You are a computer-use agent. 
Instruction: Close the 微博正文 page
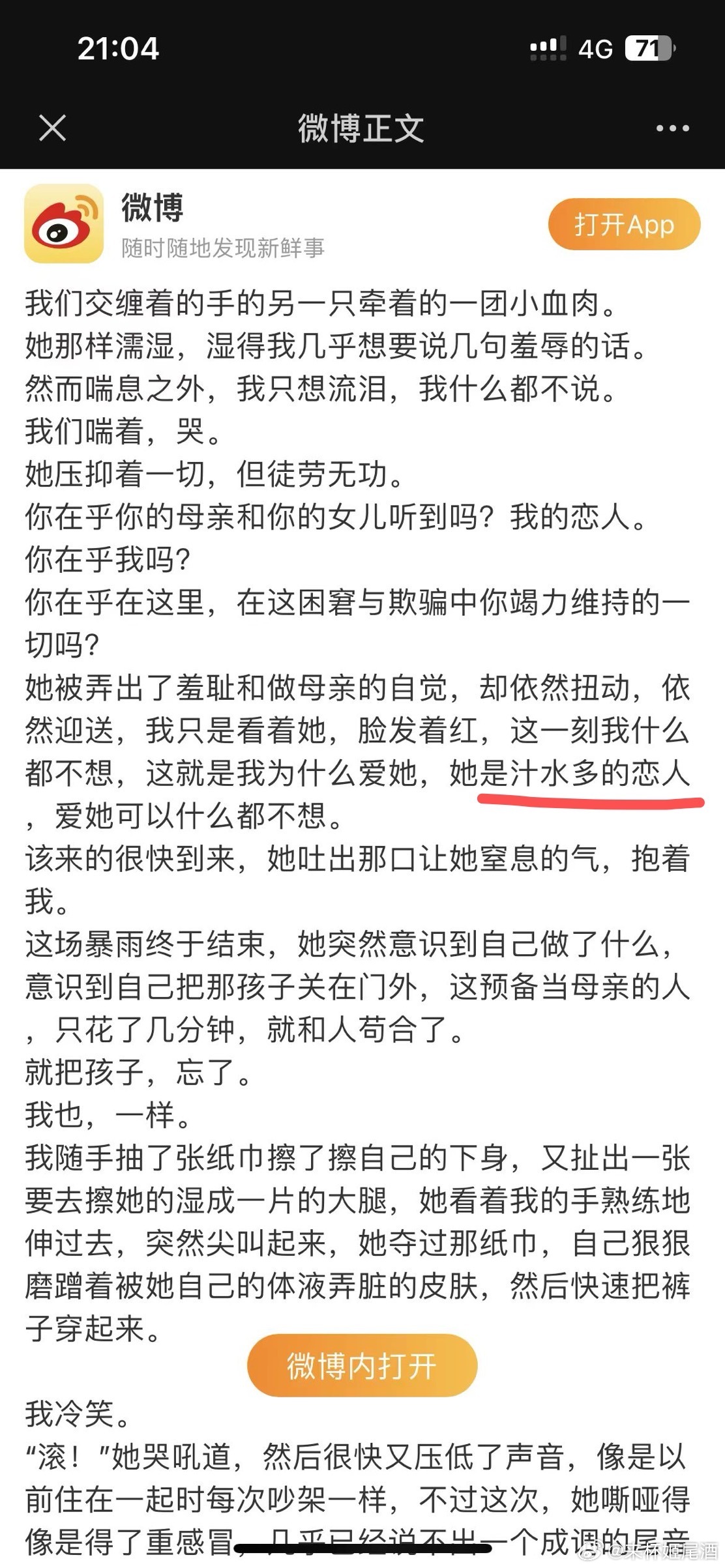(x=52, y=128)
